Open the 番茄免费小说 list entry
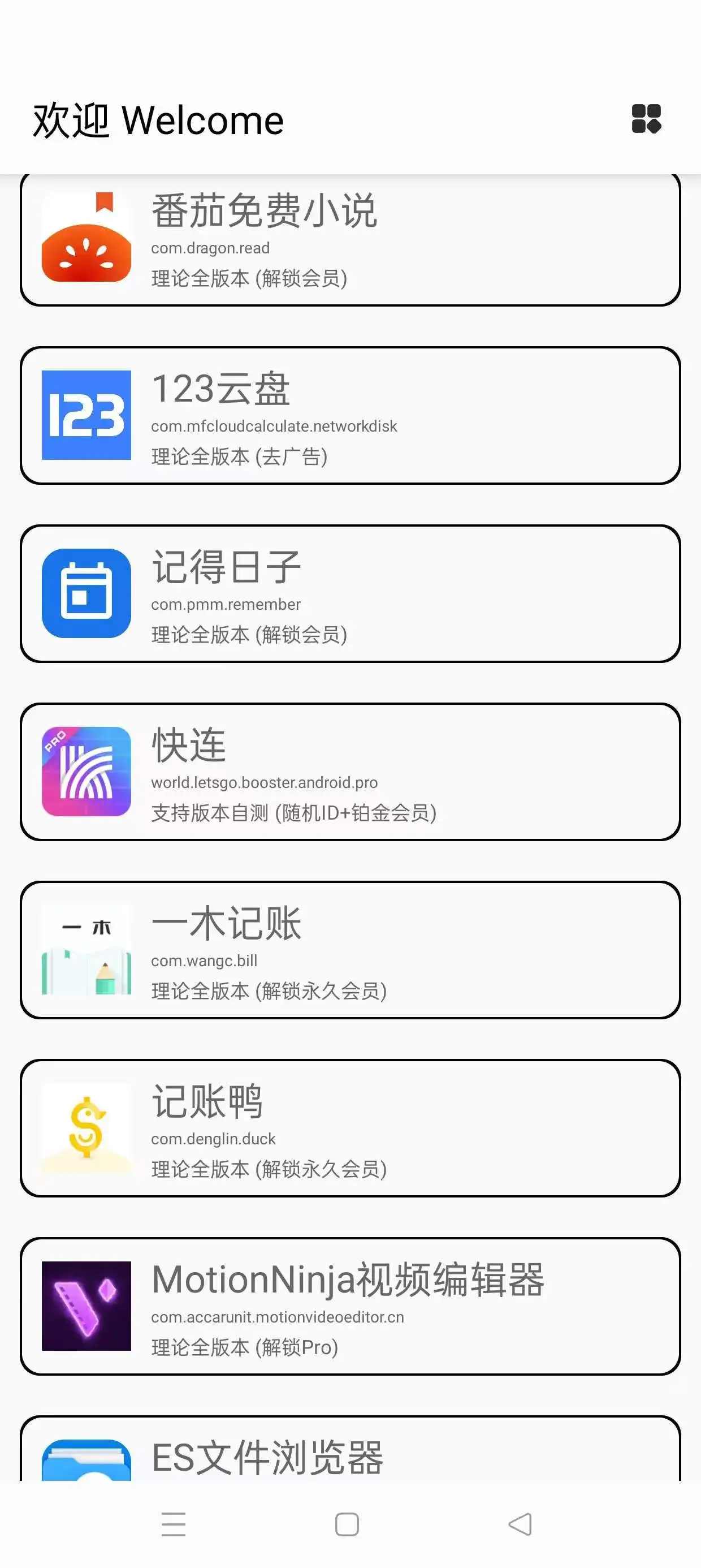The height and width of the screenshot is (1568, 701). pos(350,238)
